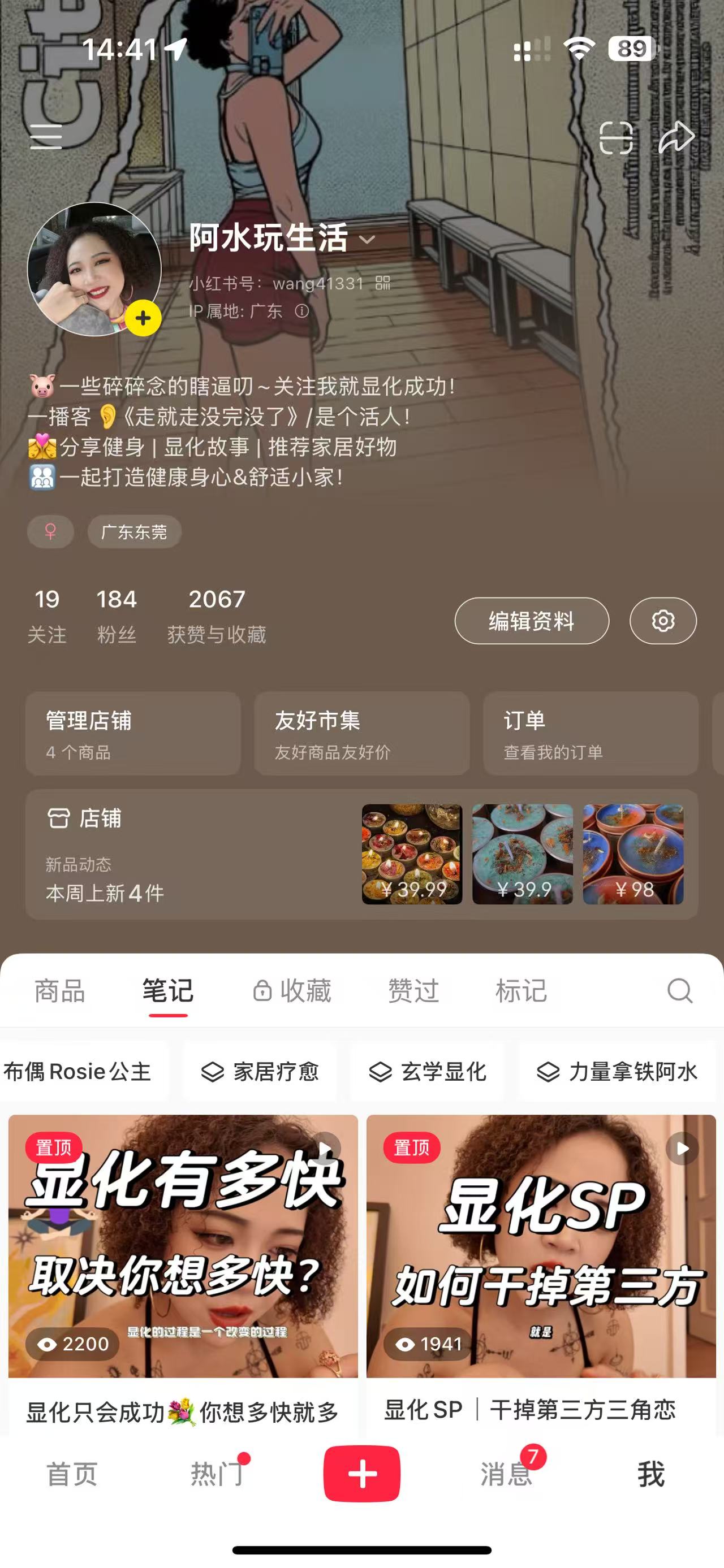Open the hamburger side menu
The height and width of the screenshot is (1568, 724).
(46, 136)
